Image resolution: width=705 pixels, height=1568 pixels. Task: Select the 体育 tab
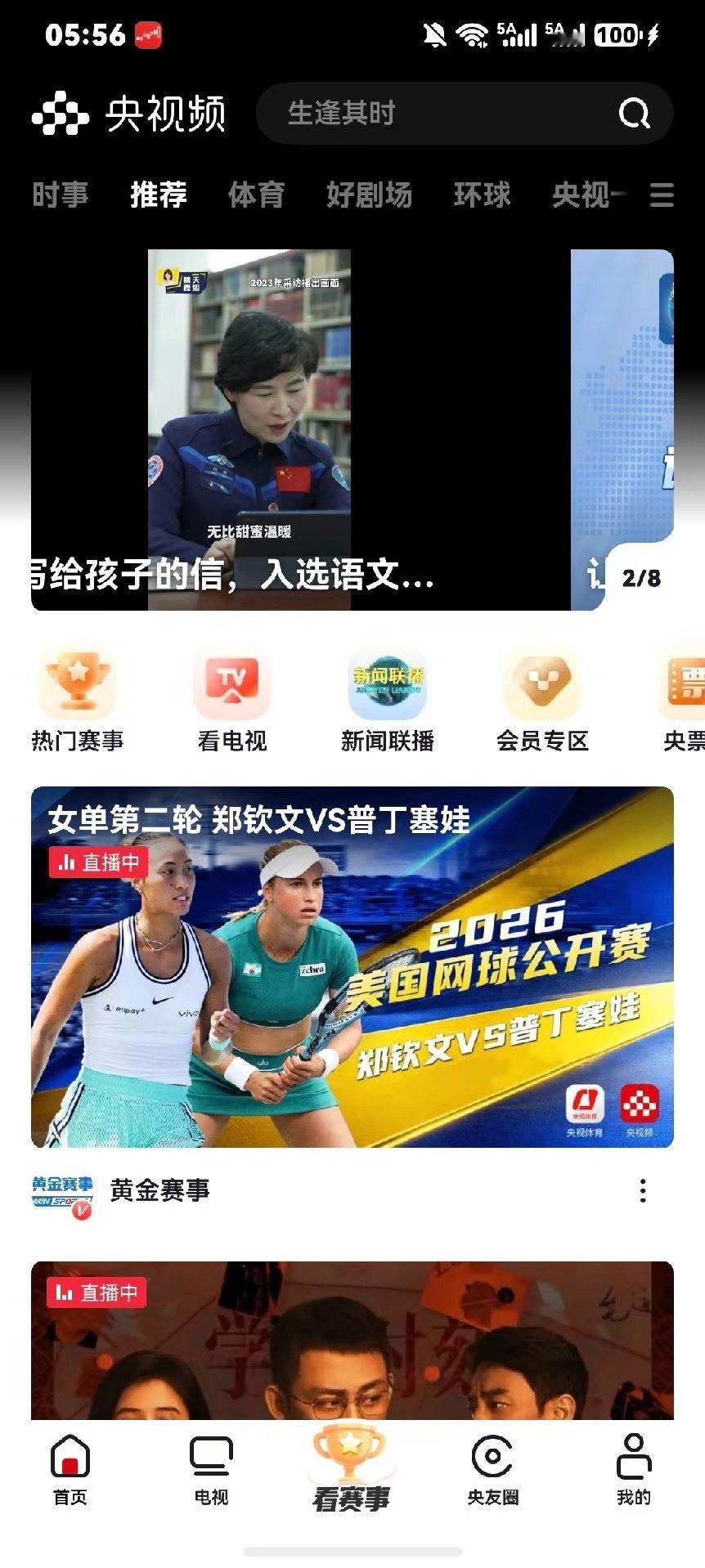[256, 195]
